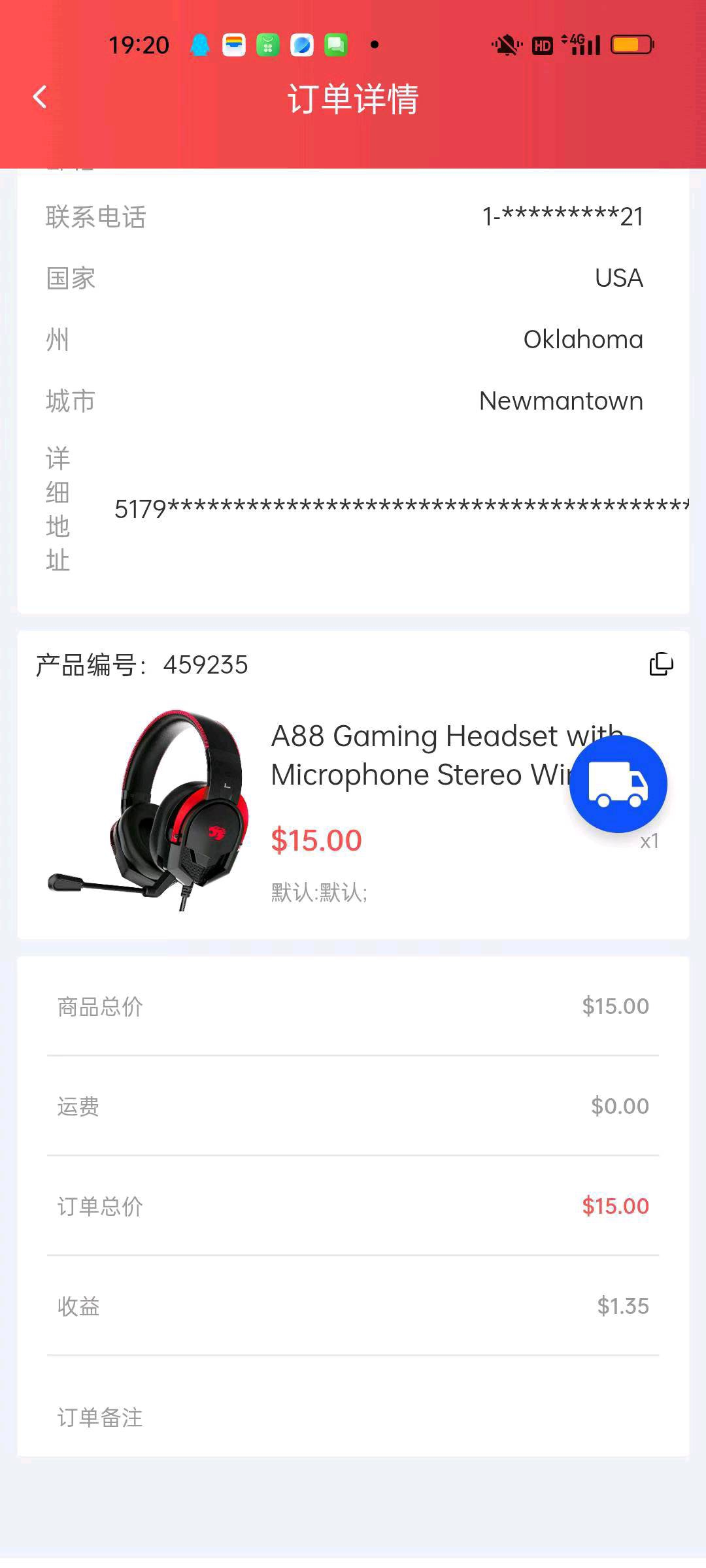The image size is (706, 1568).
Task: Tap the QQ icon in the status bar
Action: pyautogui.click(x=201, y=44)
